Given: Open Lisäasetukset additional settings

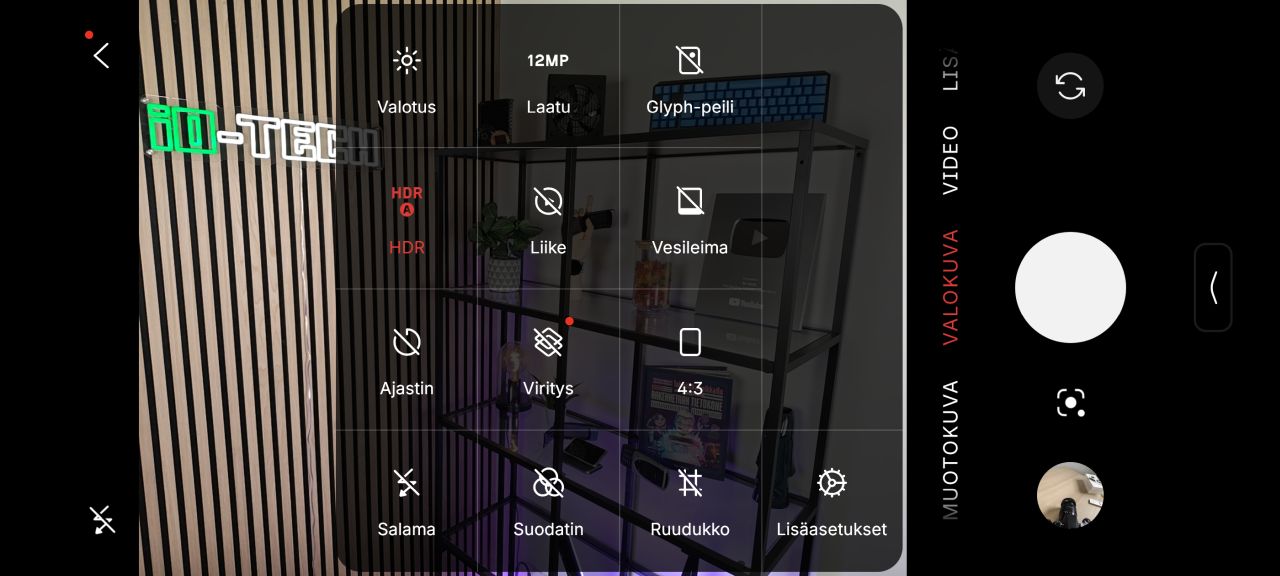Looking at the screenshot, I should point(831,501).
